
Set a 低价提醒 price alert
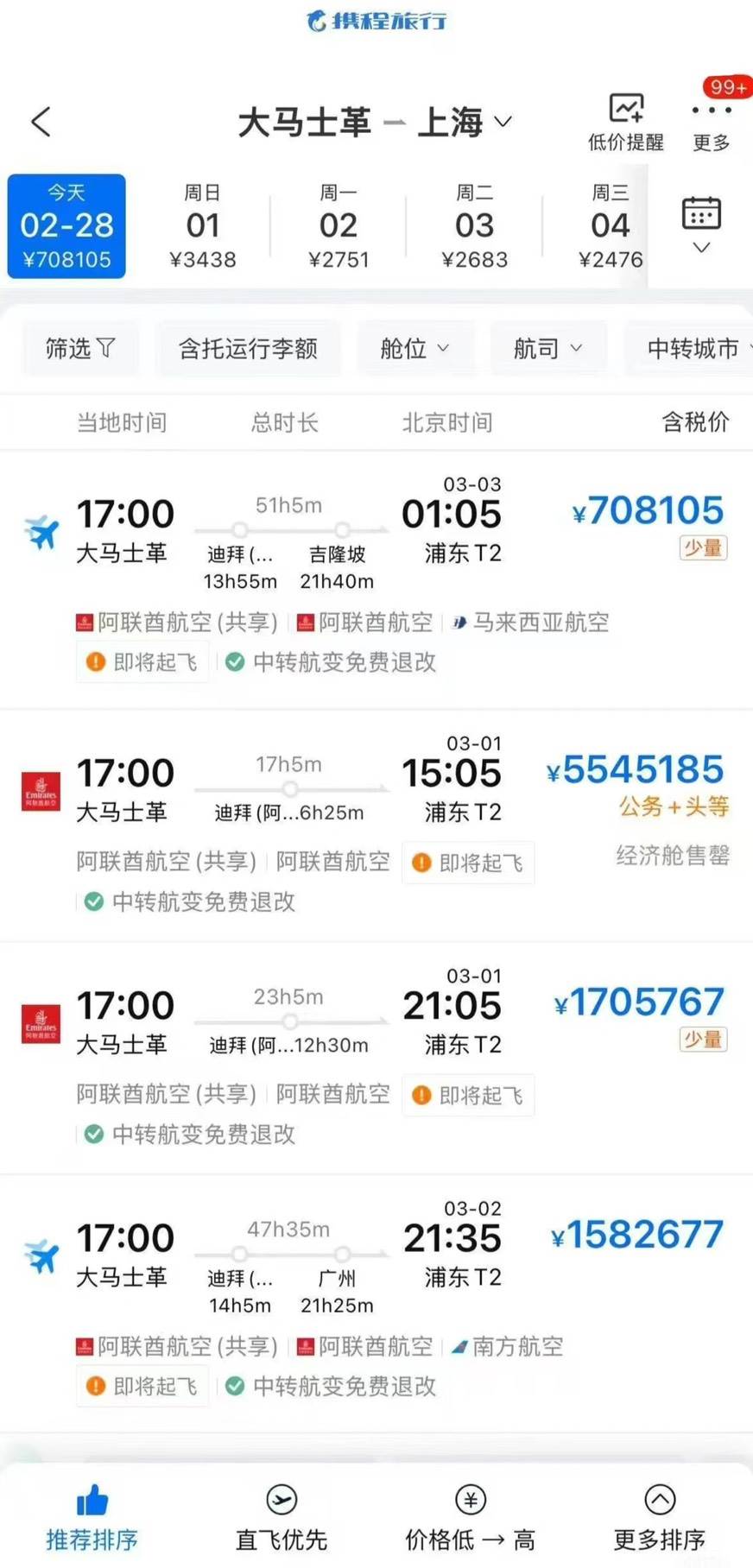626,123
